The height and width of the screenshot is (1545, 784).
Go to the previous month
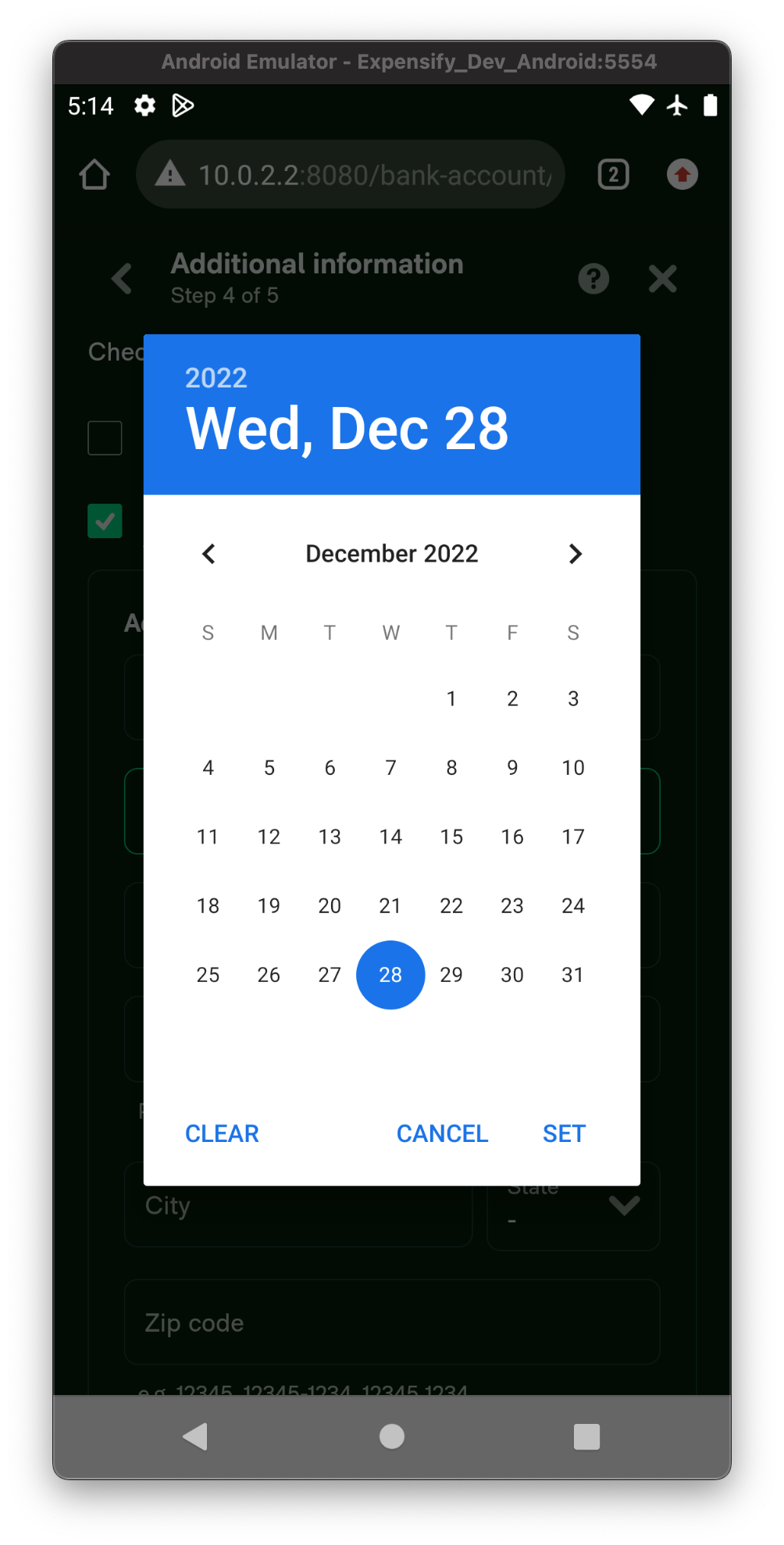208,554
